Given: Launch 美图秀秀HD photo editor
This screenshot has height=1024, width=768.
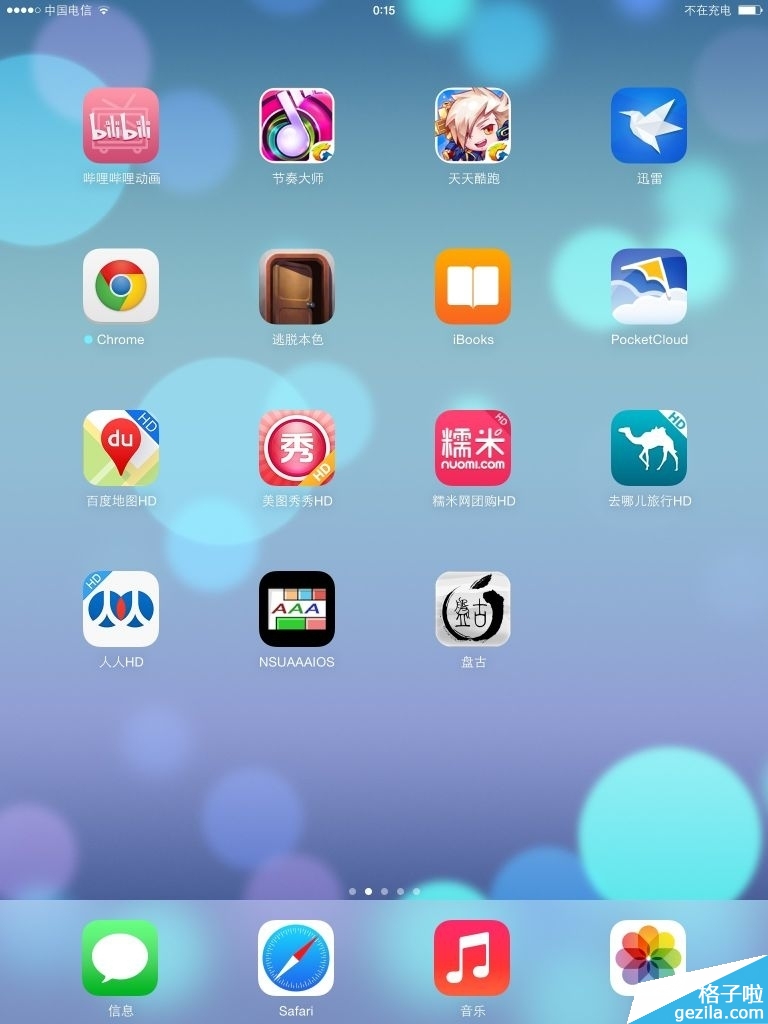Looking at the screenshot, I should (297, 447).
